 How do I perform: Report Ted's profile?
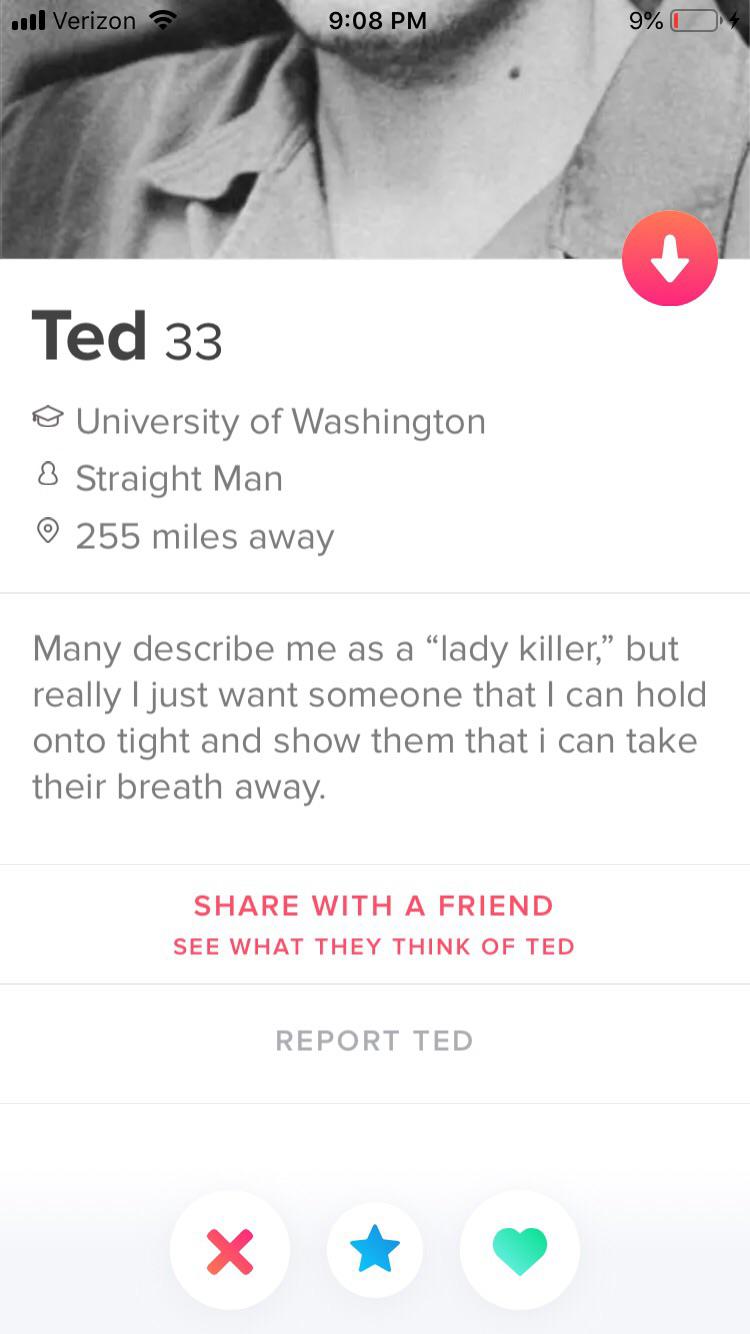374,1041
